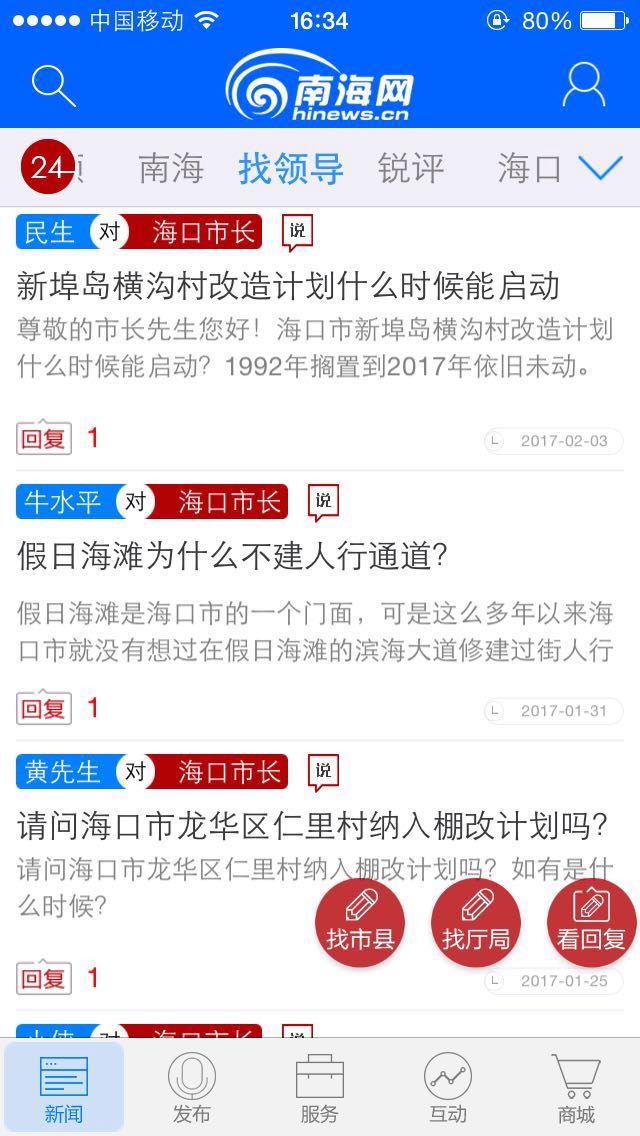This screenshot has width=640, height=1136.
Task: Open post 请问海口市龙华区仁里村纳入棚改计划吗
Action: click(x=313, y=826)
